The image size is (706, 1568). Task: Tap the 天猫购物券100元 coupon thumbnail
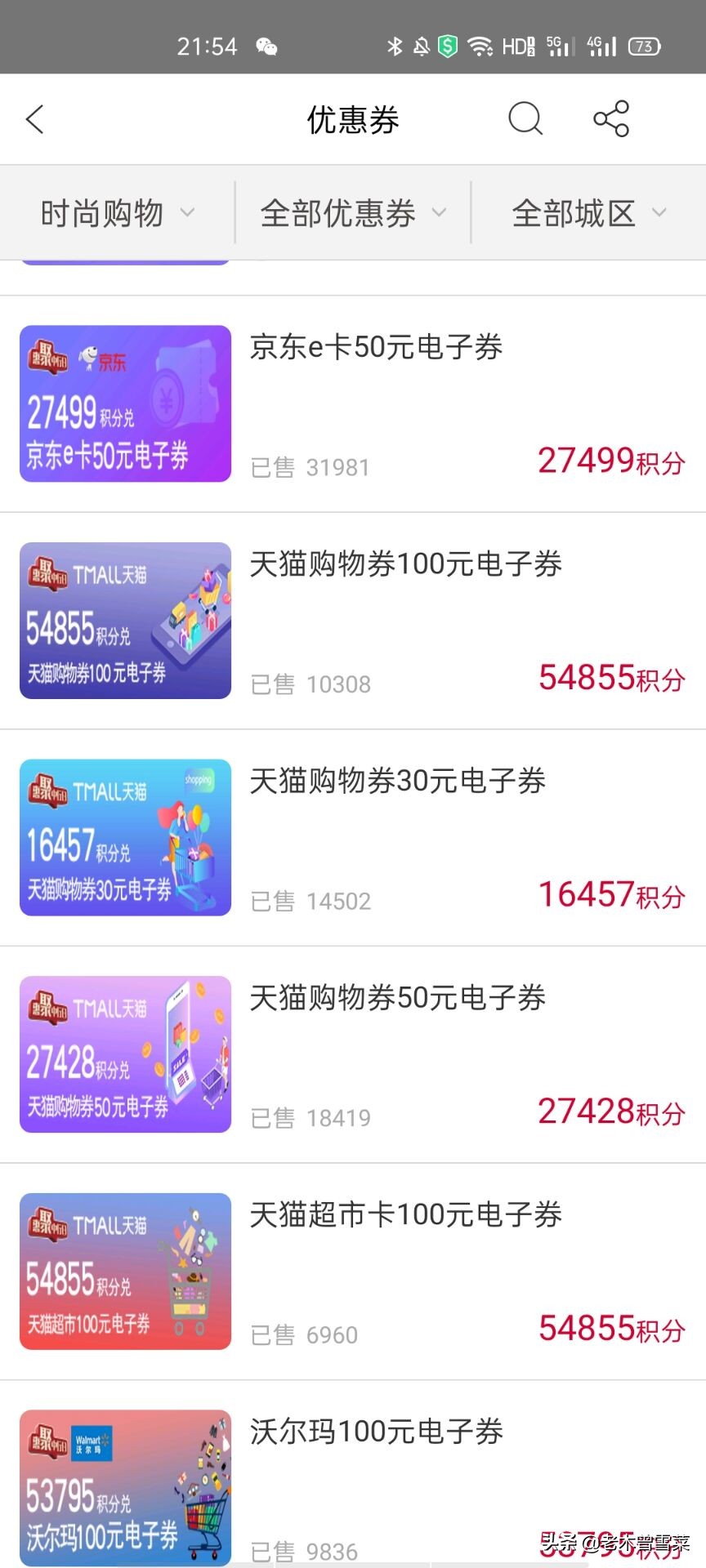click(124, 621)
